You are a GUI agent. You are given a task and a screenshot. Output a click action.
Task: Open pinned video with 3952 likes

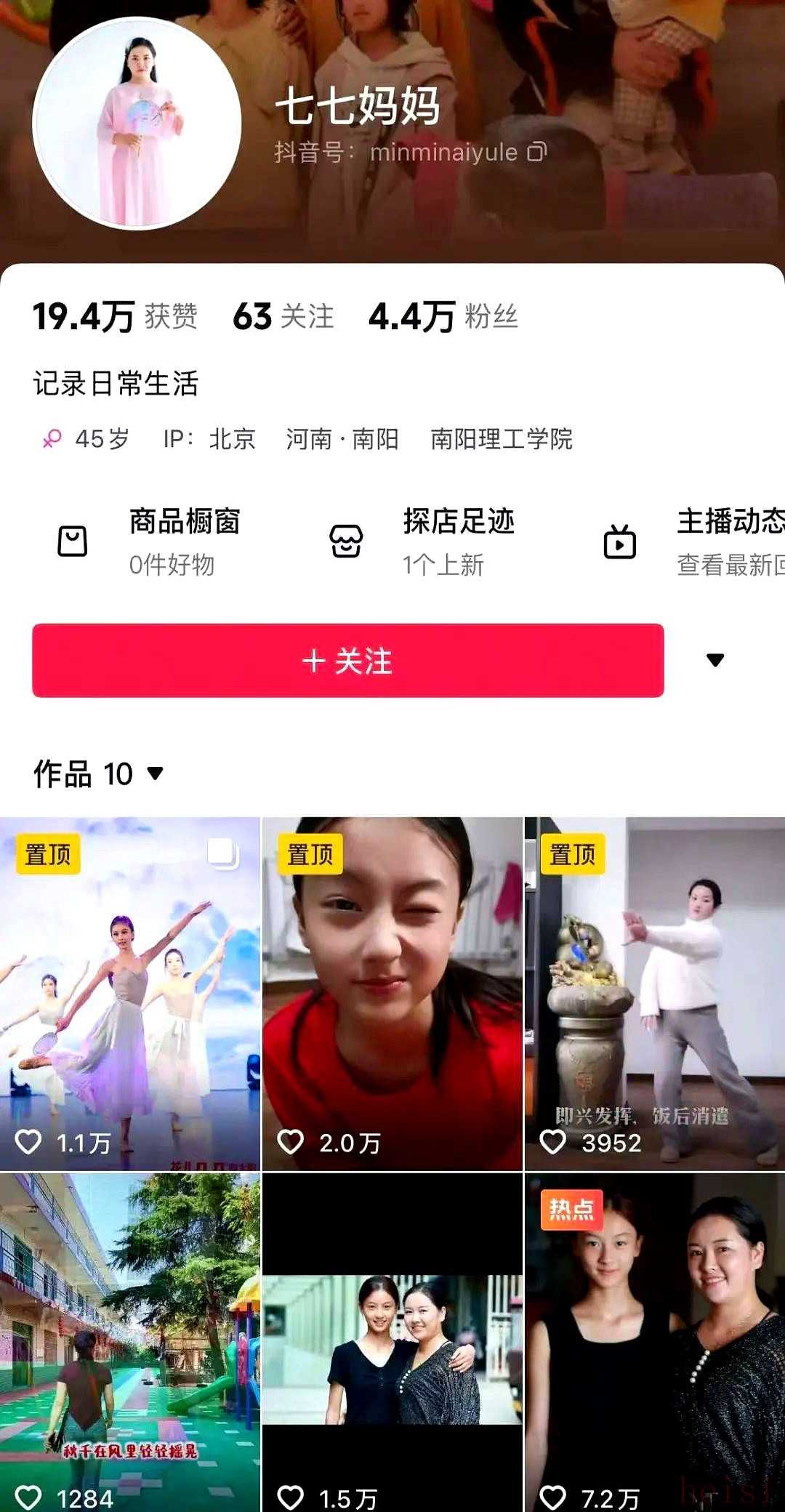coord(654,993)
